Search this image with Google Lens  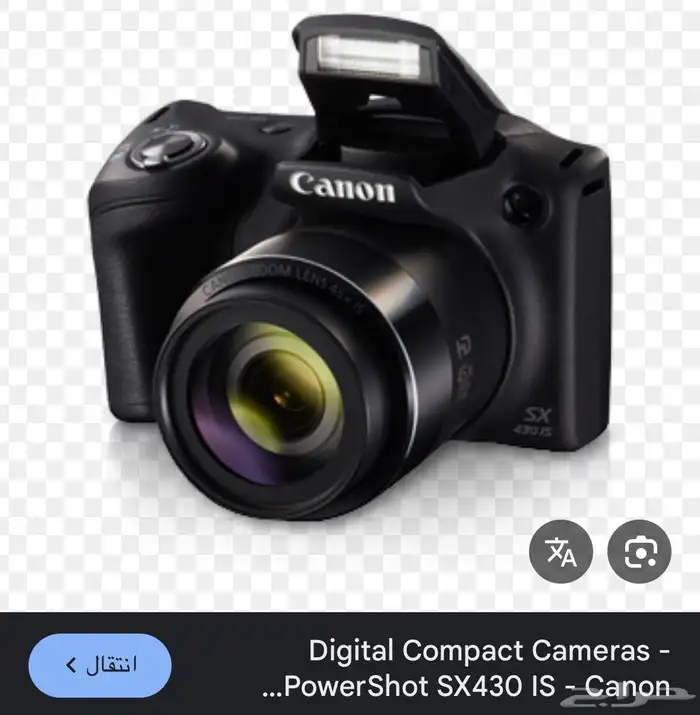point(639,551)
